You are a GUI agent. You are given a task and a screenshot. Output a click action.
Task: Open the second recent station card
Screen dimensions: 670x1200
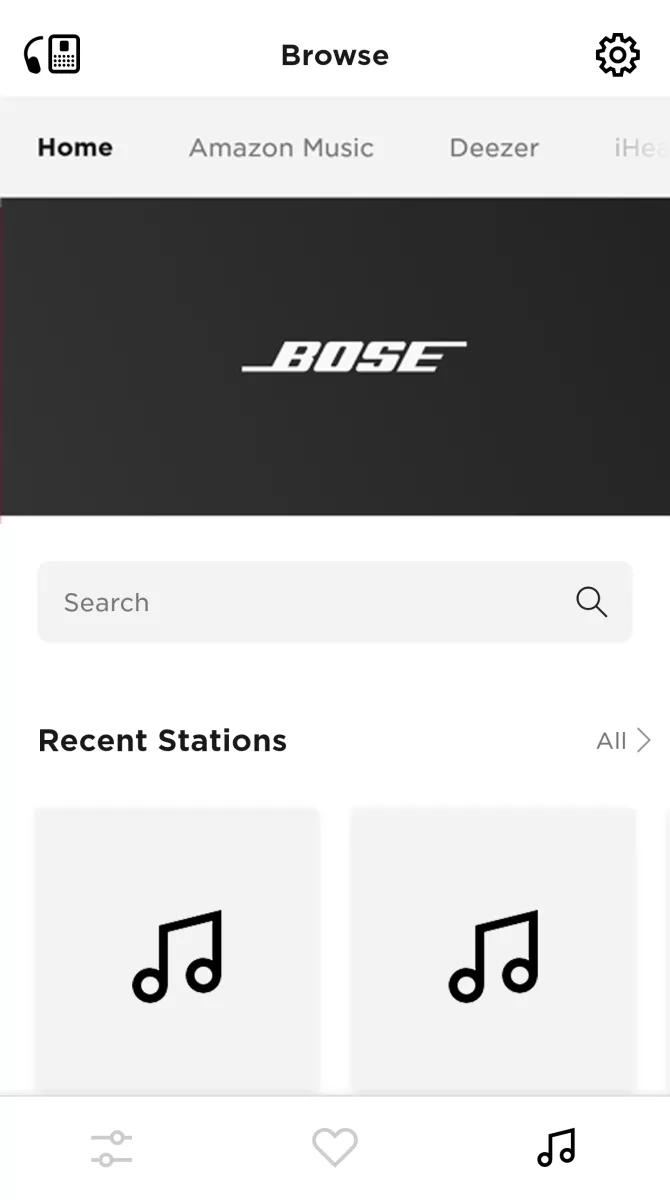493,950
